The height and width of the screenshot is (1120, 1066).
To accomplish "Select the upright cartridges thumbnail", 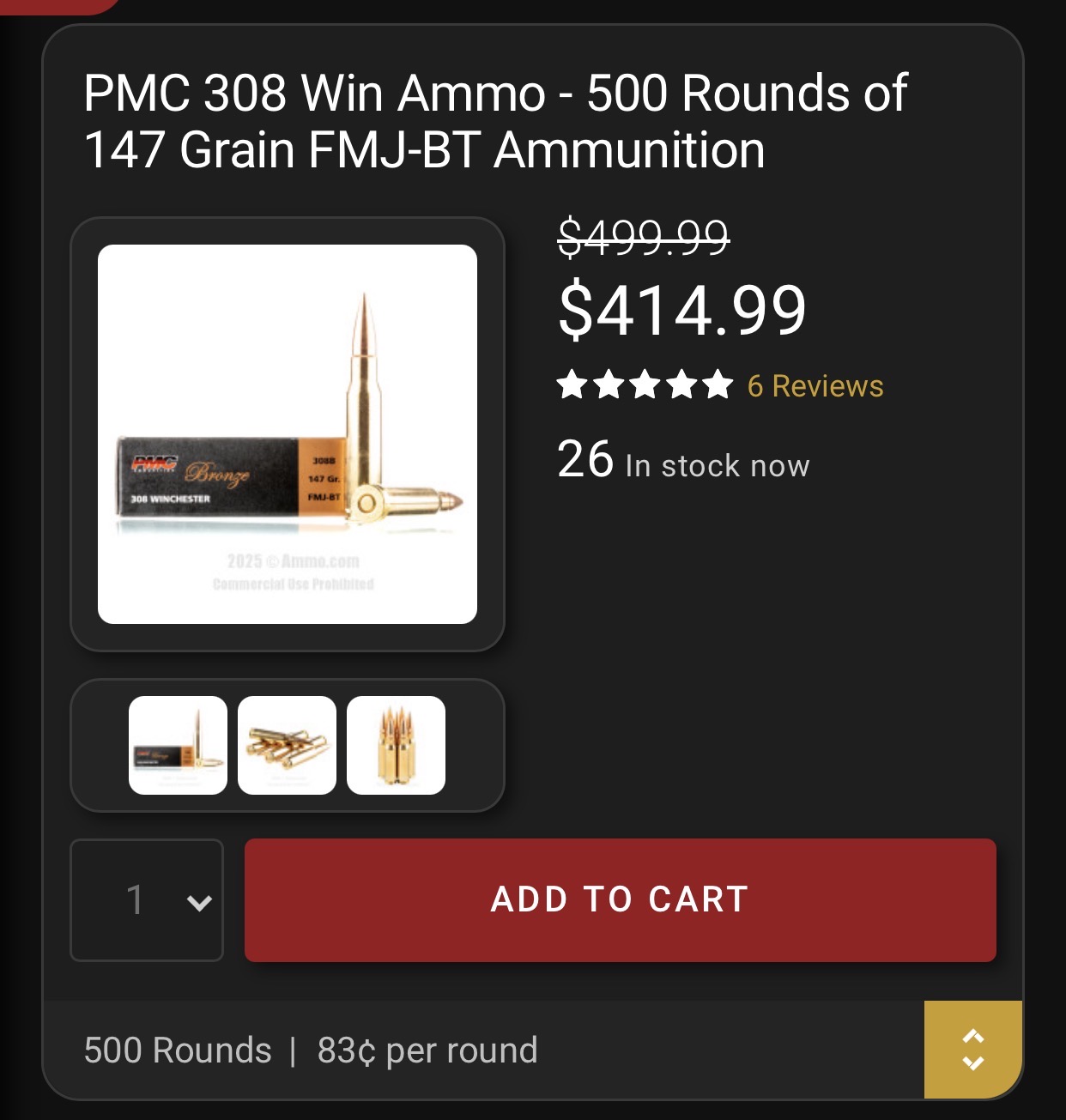I will pyautogui.click(x=396, y=745).
